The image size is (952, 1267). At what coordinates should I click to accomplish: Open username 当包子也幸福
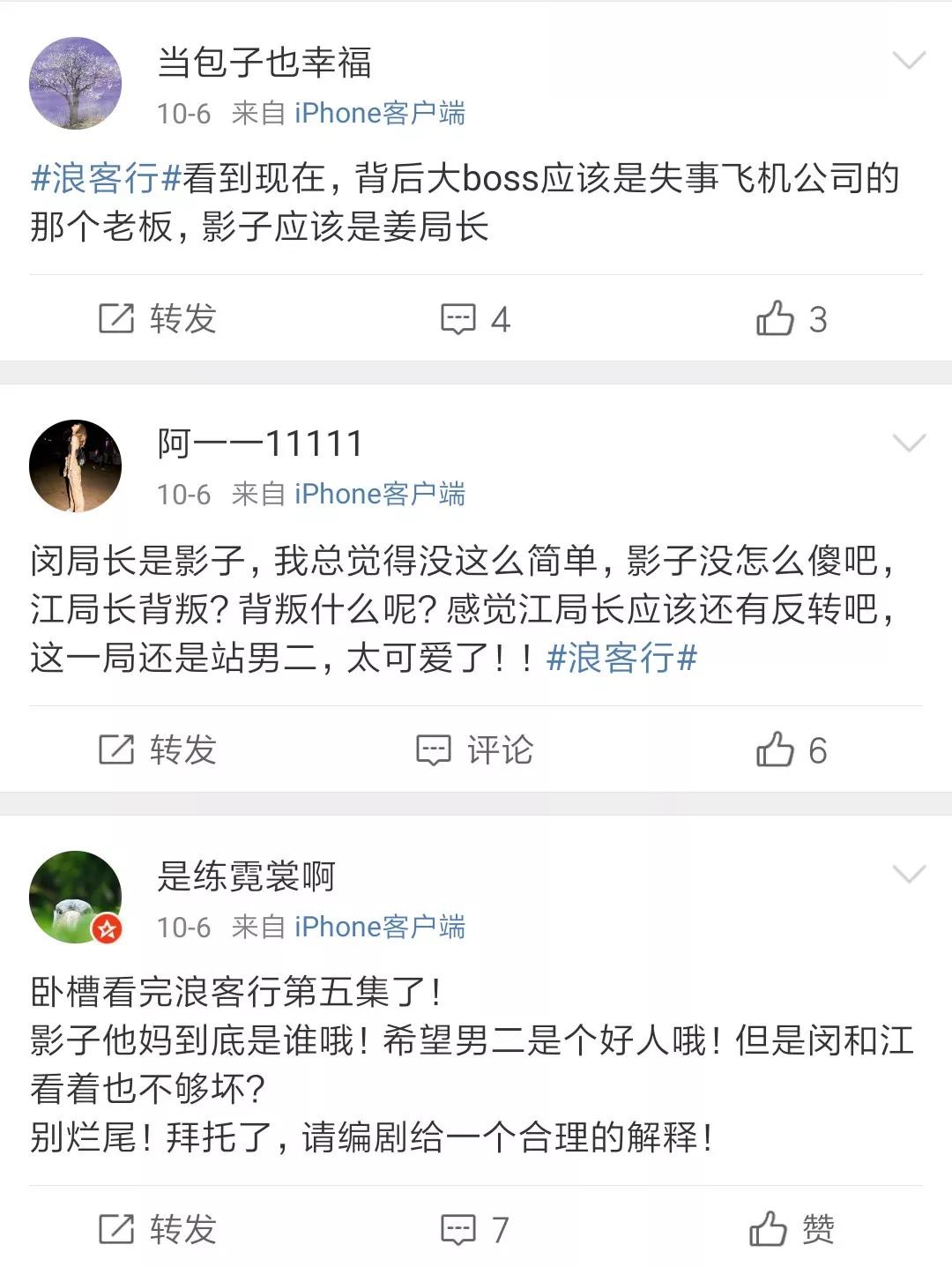pyautogui.click(x=264, y=62)
